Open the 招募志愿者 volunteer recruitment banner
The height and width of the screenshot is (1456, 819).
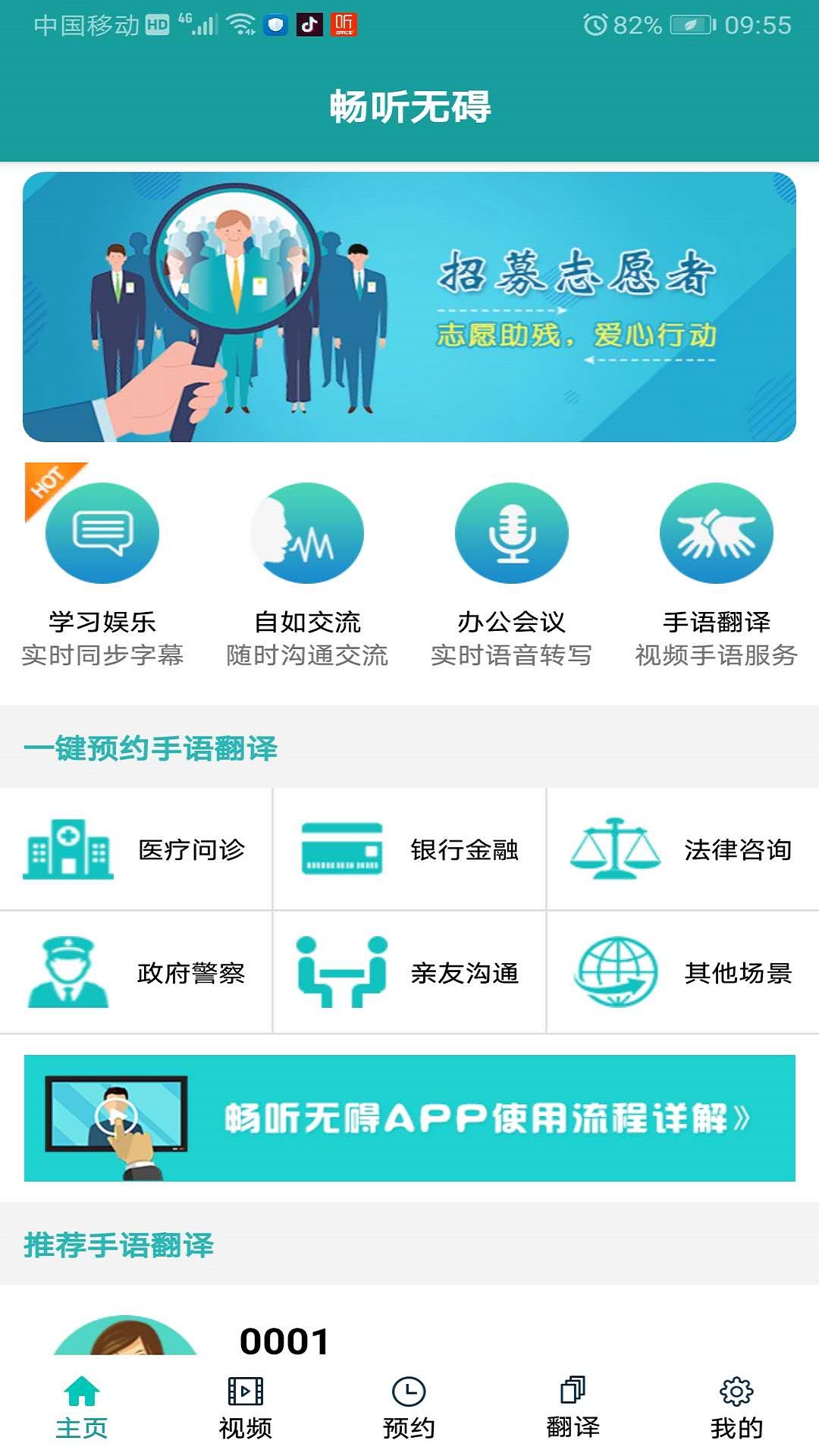(409, 307)
